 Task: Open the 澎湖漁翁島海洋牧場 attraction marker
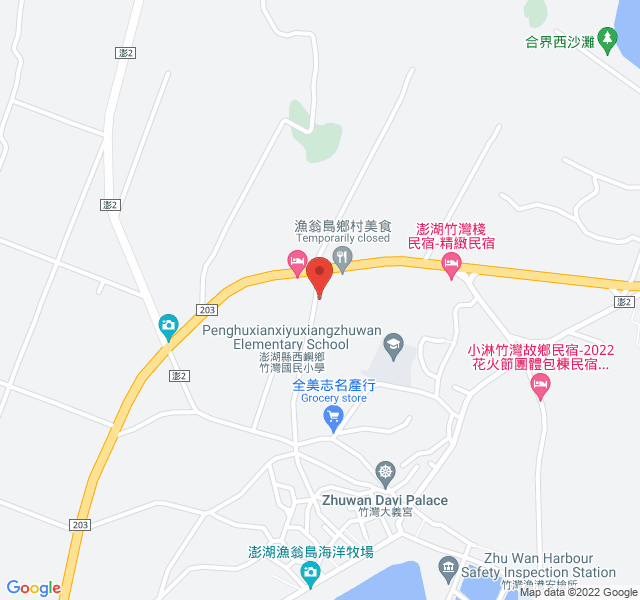tap(310, 573)
